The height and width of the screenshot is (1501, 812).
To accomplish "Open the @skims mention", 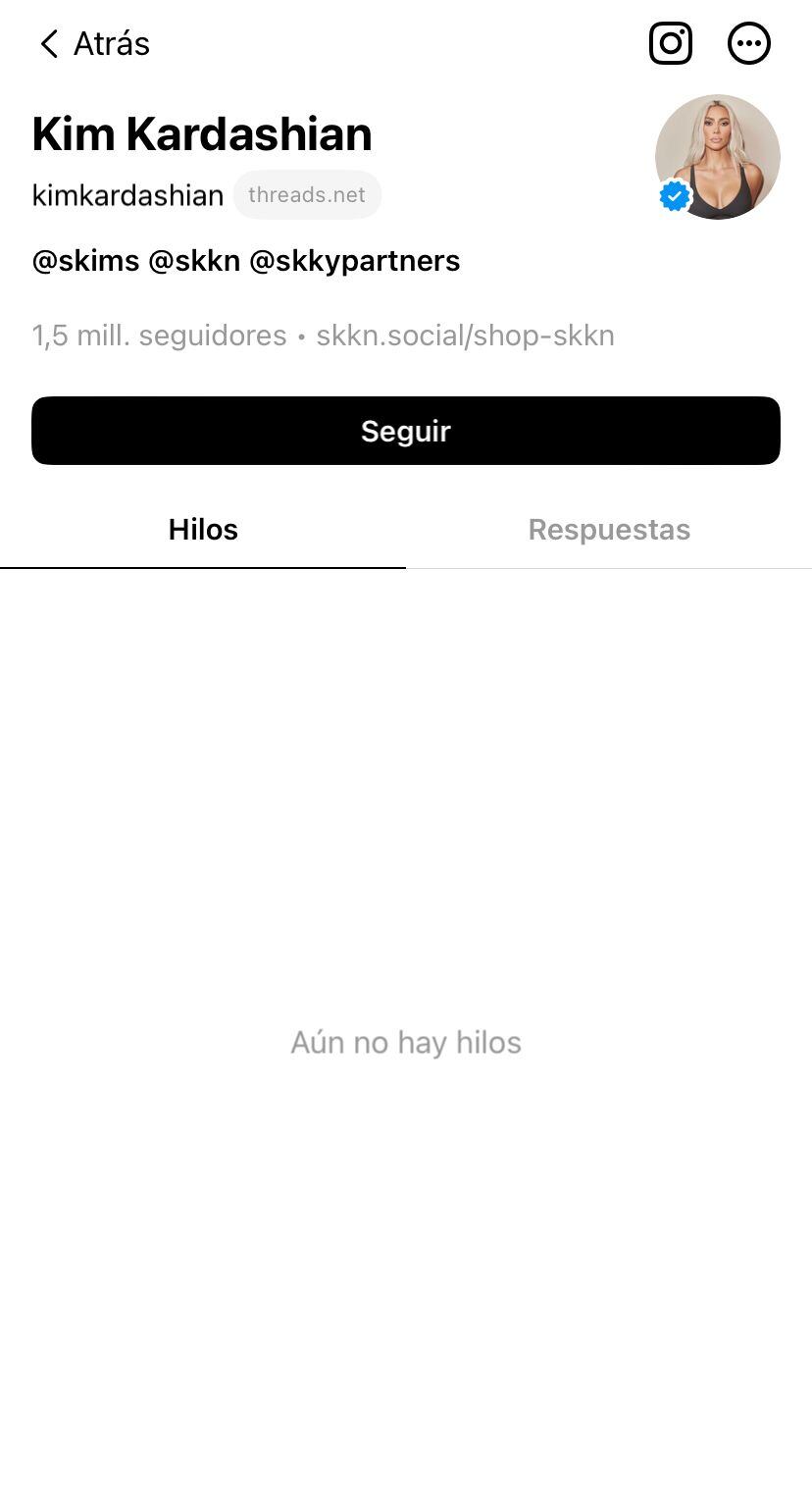I will click(x=85, y=261).
